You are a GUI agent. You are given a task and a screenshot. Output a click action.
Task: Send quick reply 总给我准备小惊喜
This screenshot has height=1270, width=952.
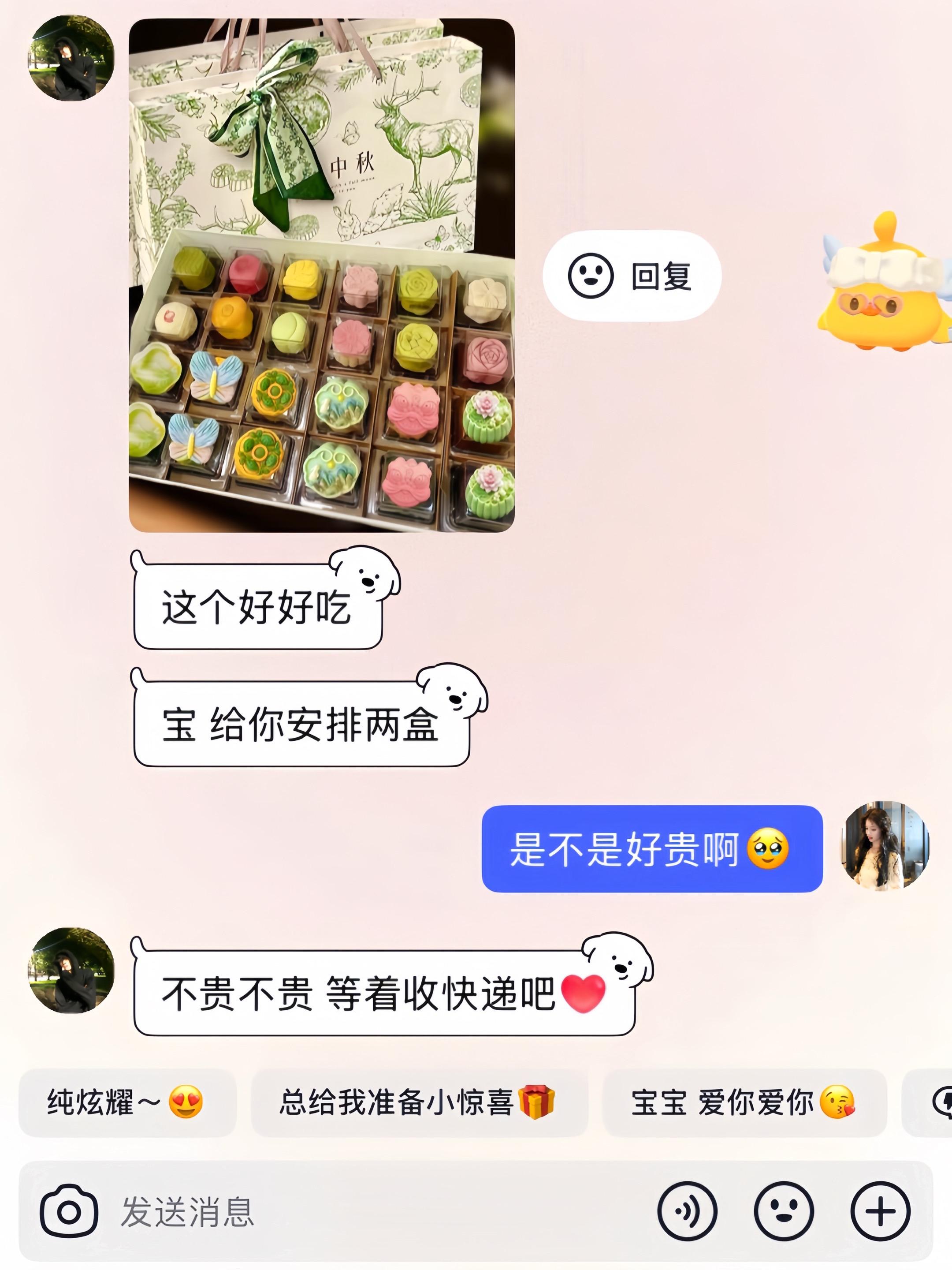(x=419, y=1103)
